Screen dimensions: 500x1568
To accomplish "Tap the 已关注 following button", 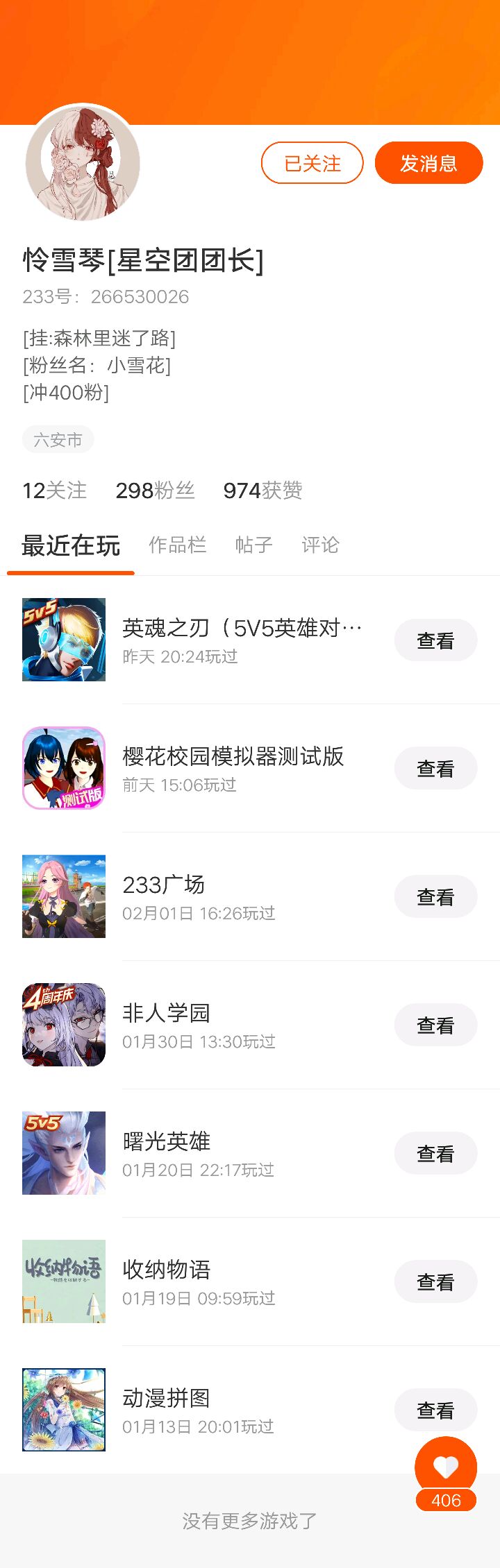I will pos(312,163).
